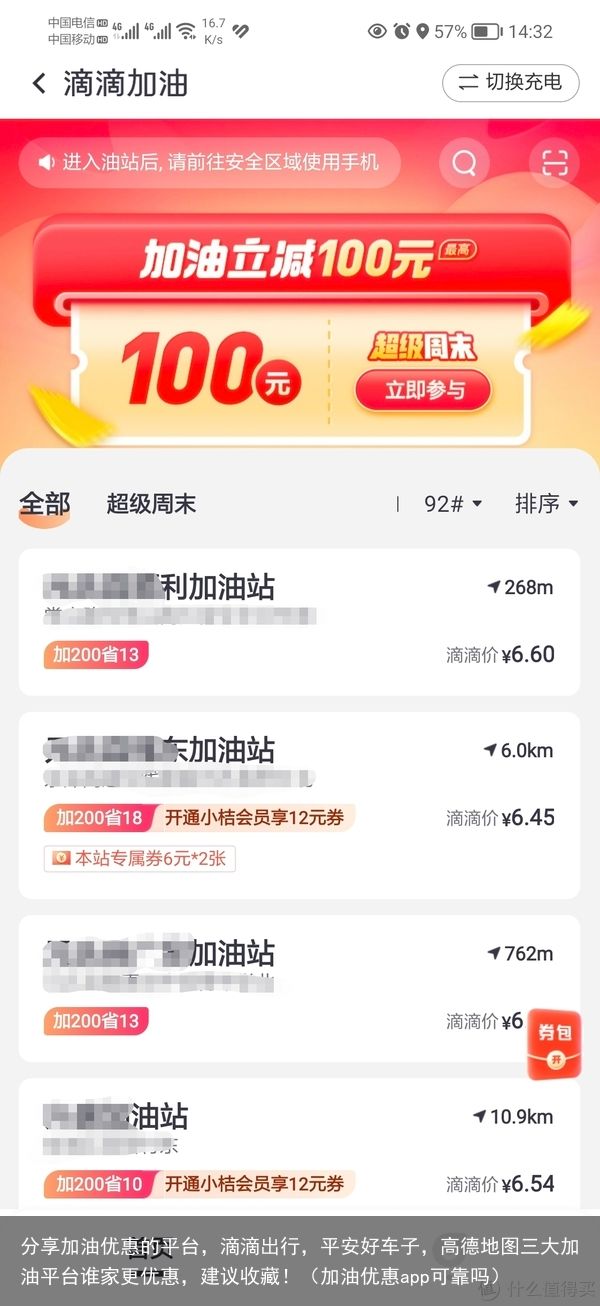
Task: Tap 开通小桔会员享12元券 on the ¥6.54 station
Action: coord(254,1184)
